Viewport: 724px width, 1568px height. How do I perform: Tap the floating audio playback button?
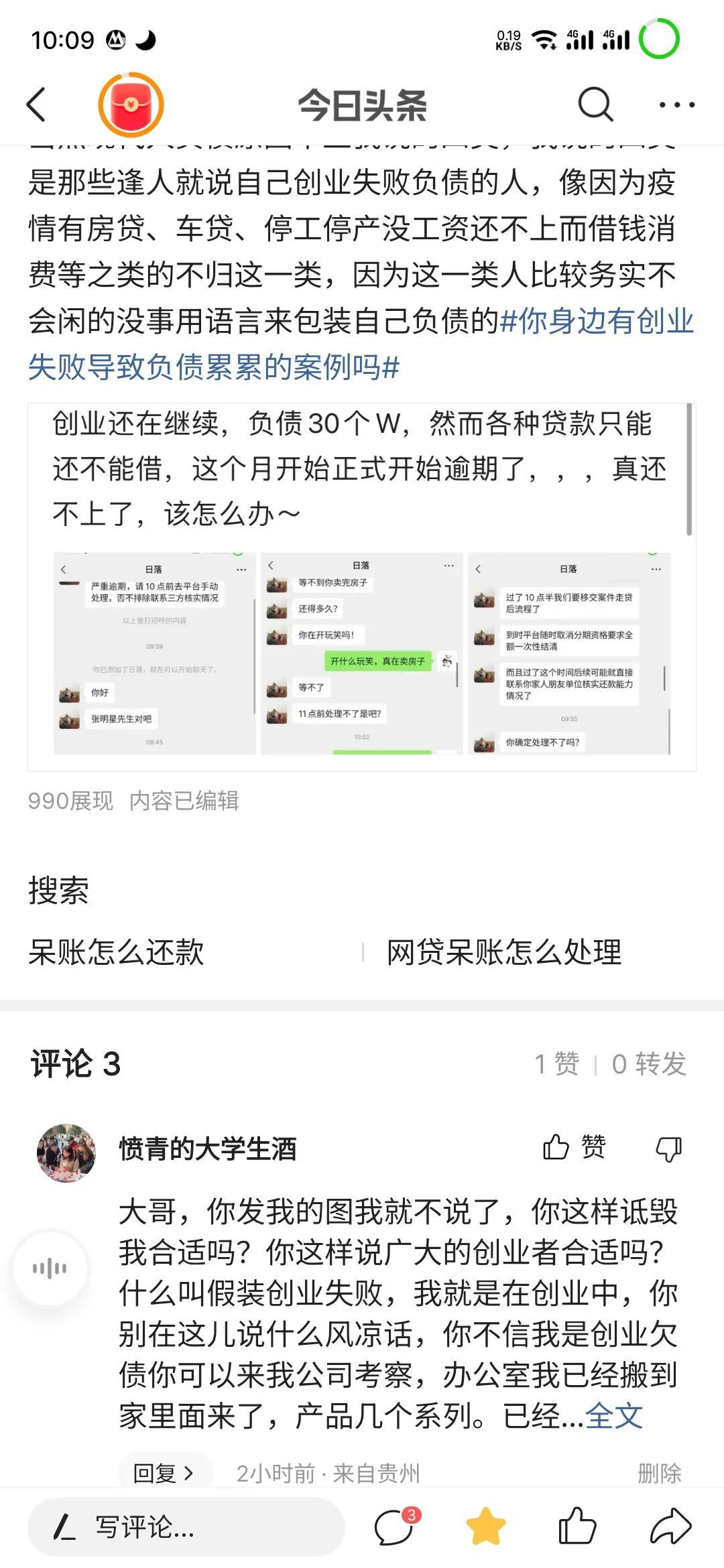coord(50,1268)
